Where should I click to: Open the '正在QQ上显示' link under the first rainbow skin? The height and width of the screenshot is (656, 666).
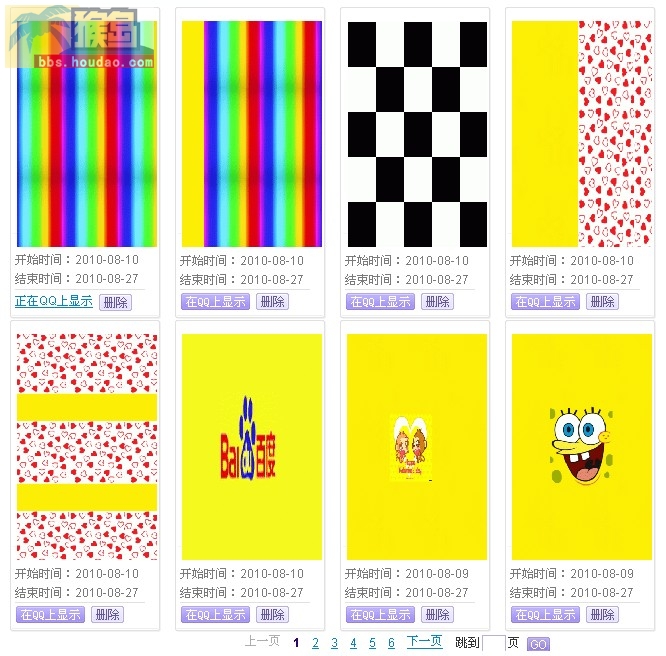point(53,301)
